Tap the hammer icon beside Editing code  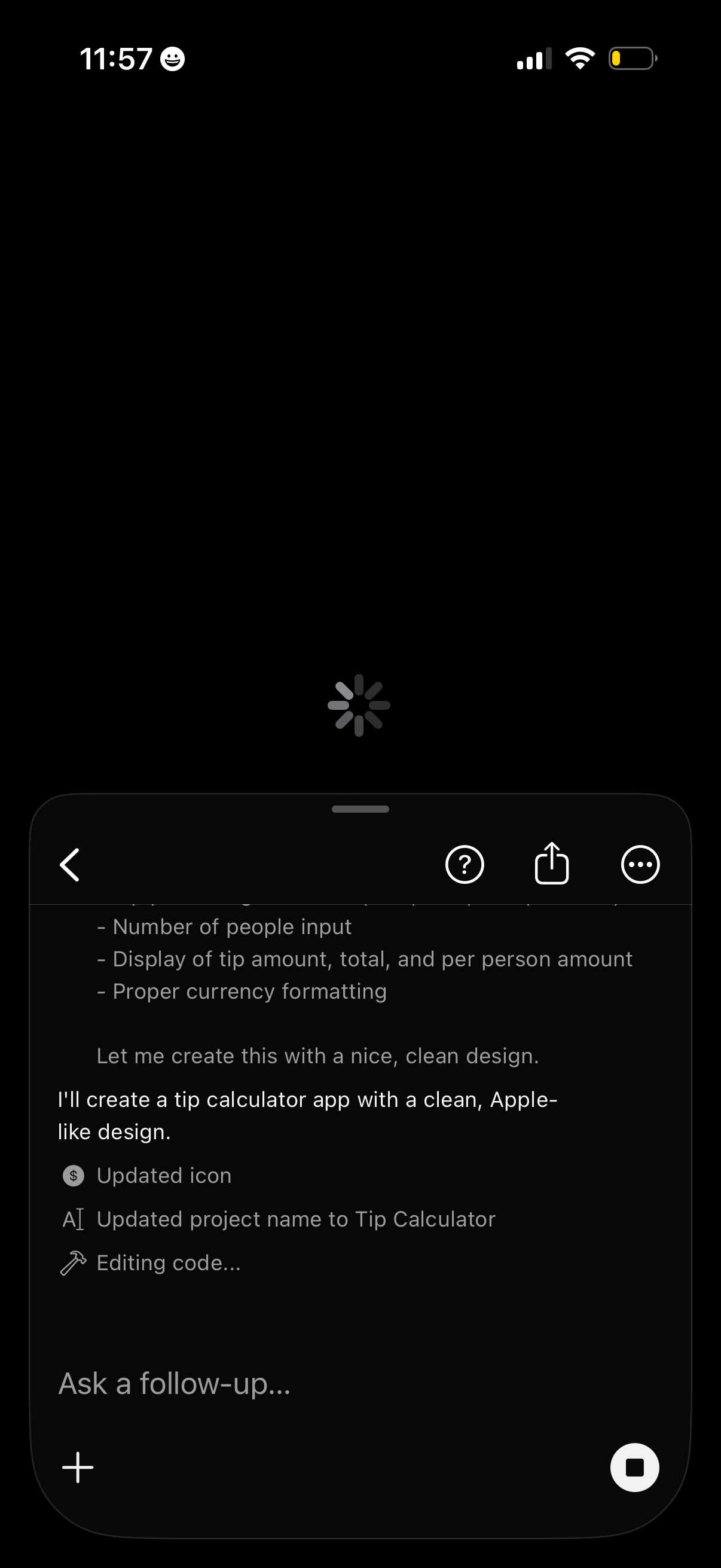(74, 1262)
